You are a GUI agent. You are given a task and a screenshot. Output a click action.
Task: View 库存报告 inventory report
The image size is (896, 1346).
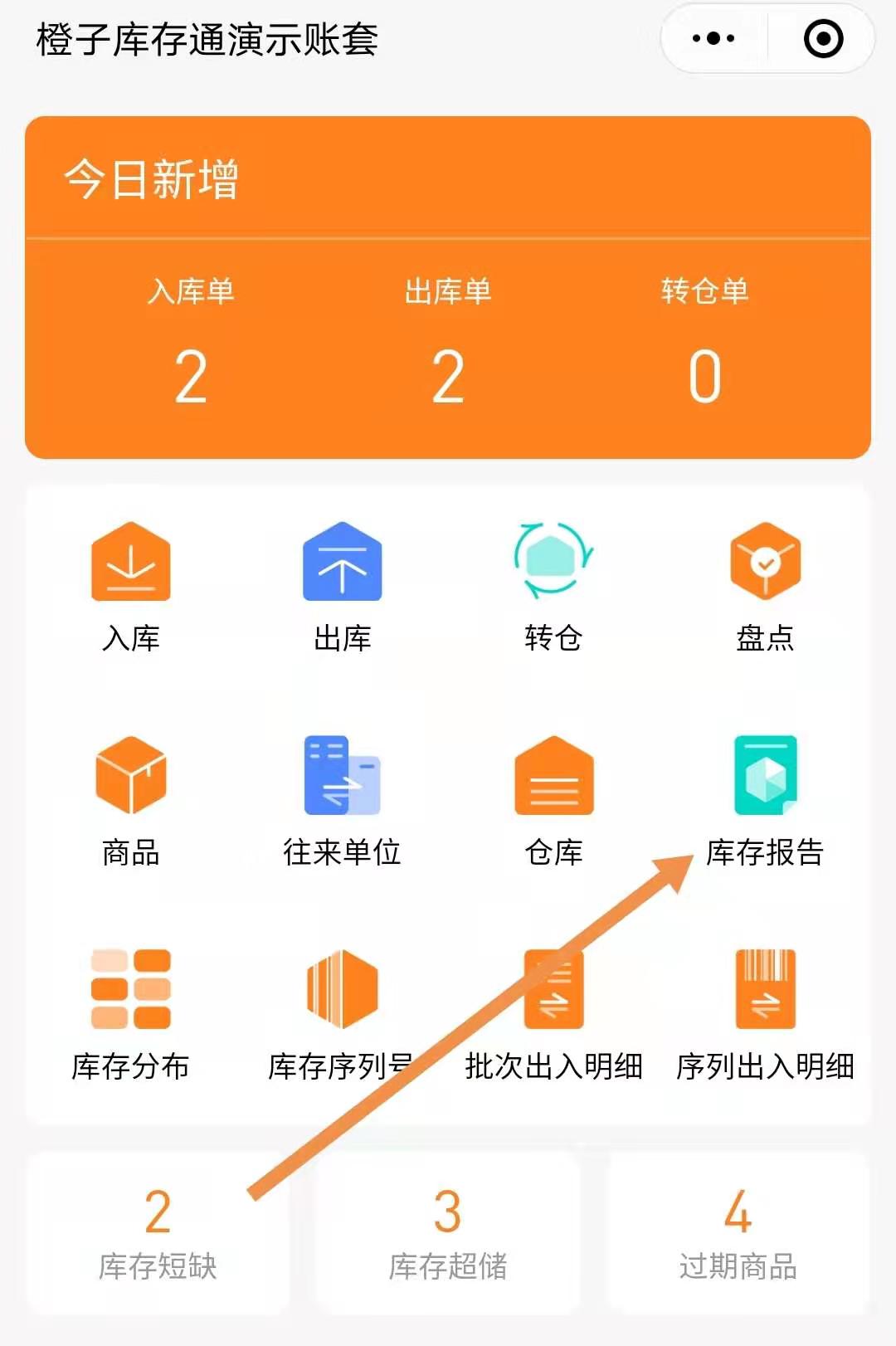(x=765, y=799)
